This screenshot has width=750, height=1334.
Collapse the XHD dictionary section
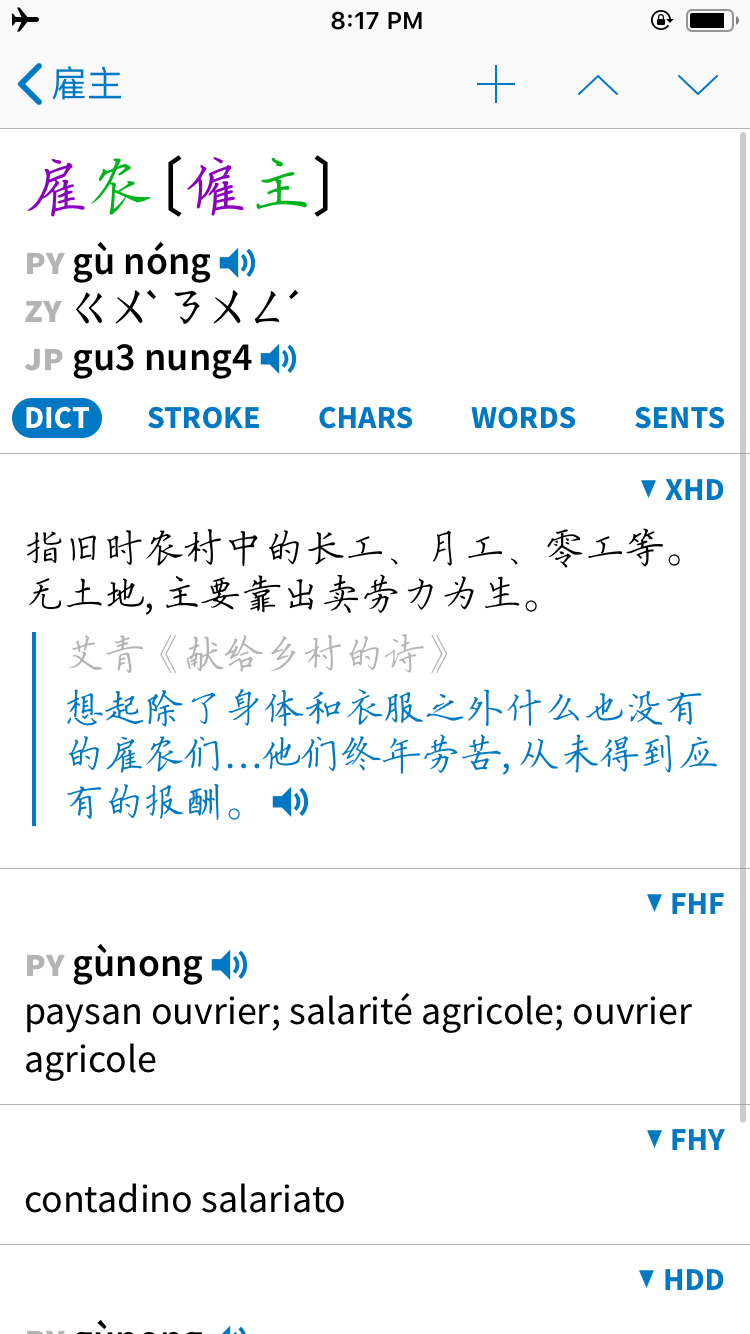(682, 490)
